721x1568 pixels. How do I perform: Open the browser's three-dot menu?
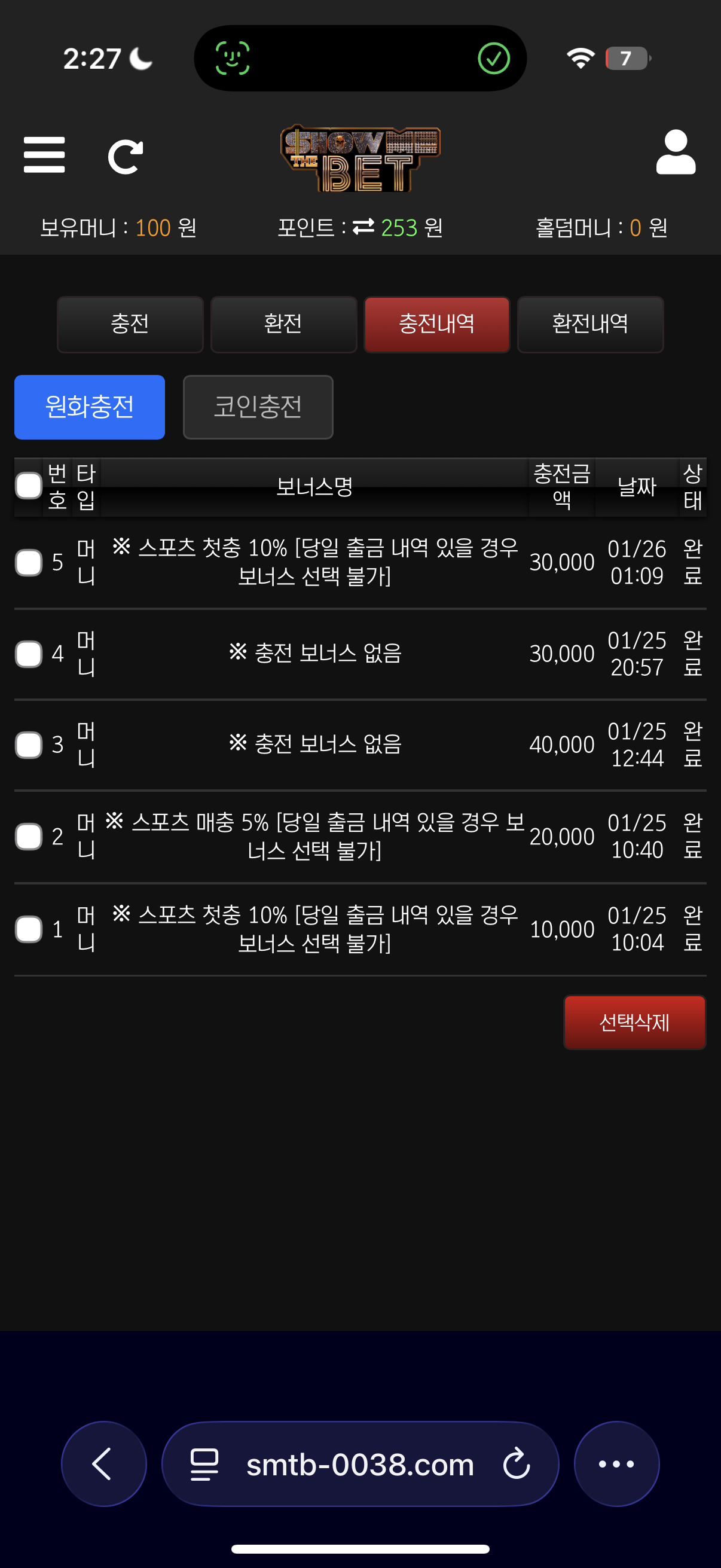pos(616,1463)
